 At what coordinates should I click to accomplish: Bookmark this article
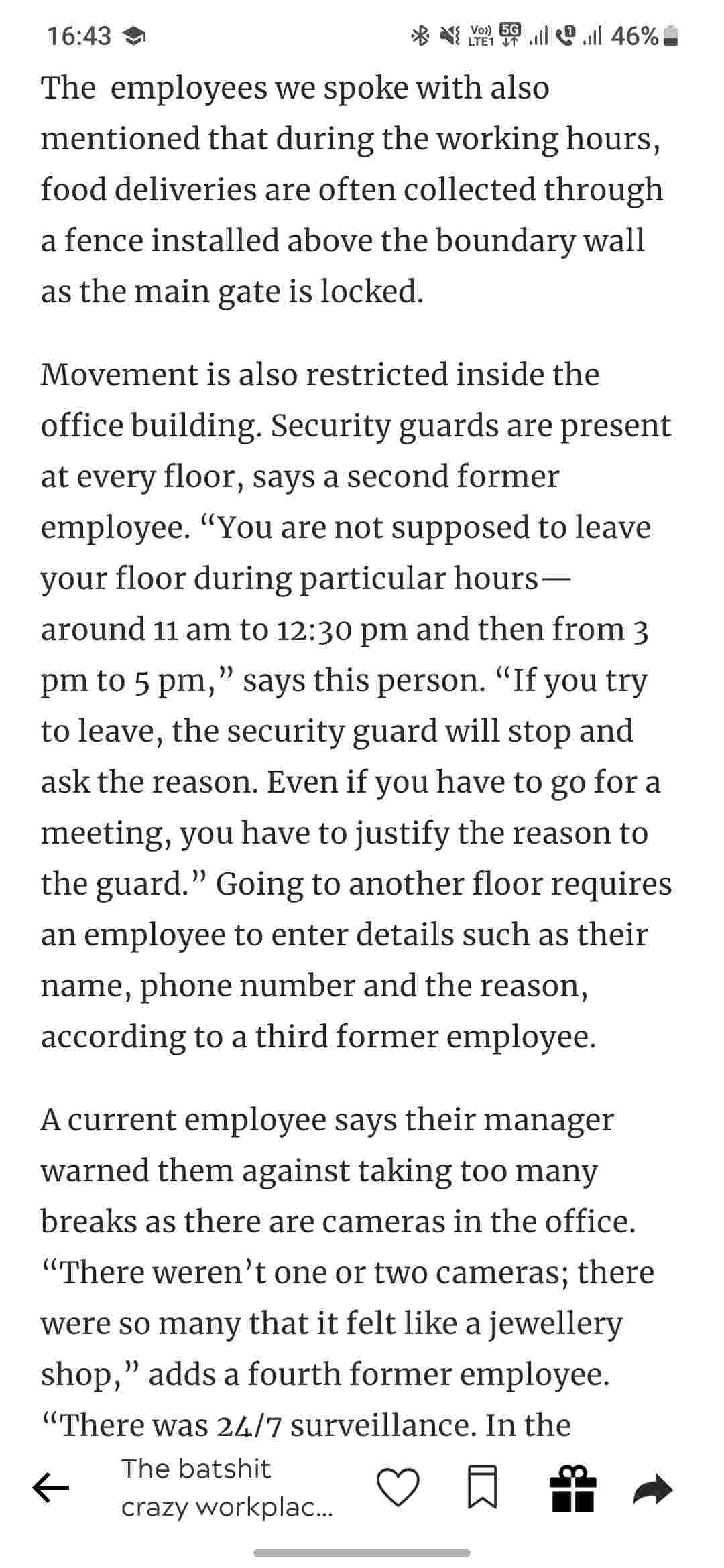coord(483,1488)
